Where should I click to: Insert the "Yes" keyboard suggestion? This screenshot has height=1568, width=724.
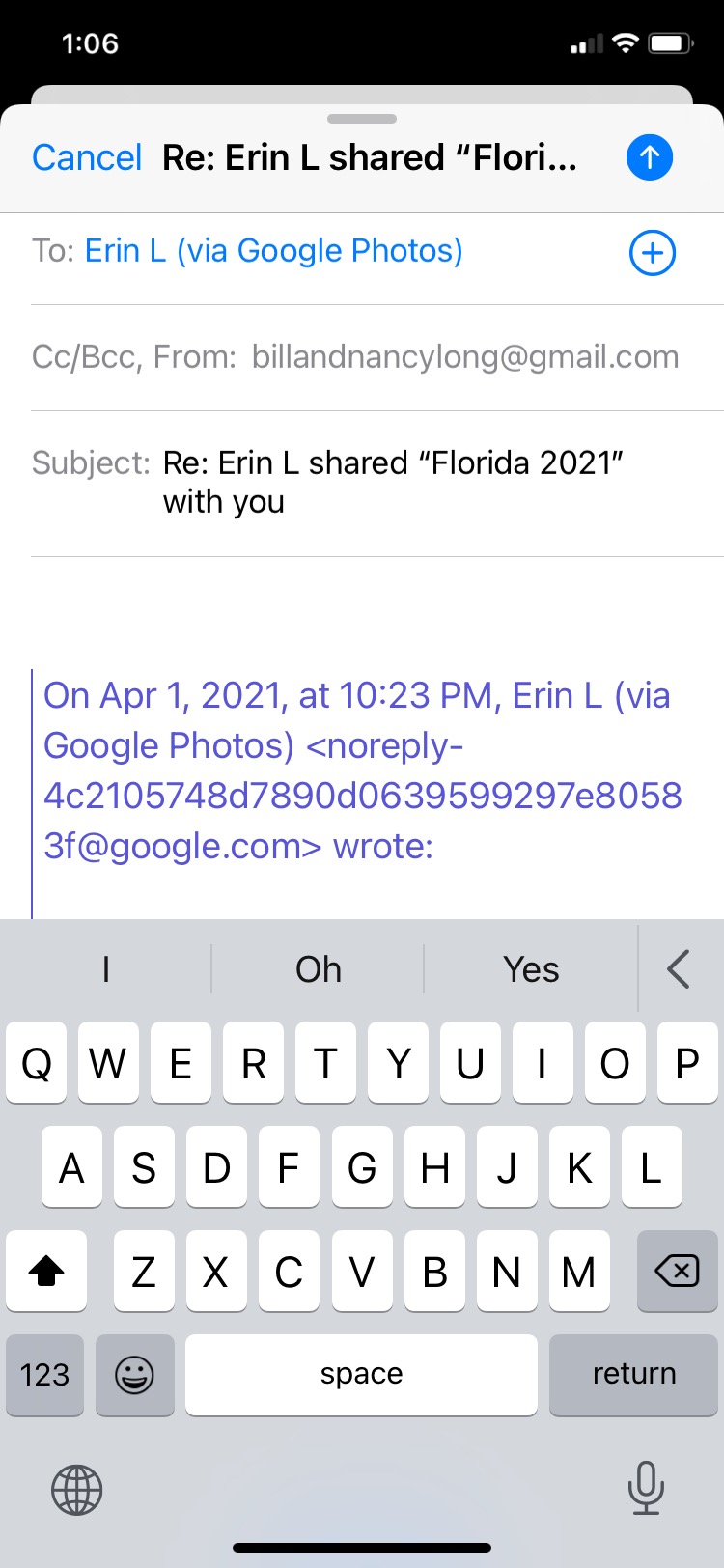pos(531,969)
